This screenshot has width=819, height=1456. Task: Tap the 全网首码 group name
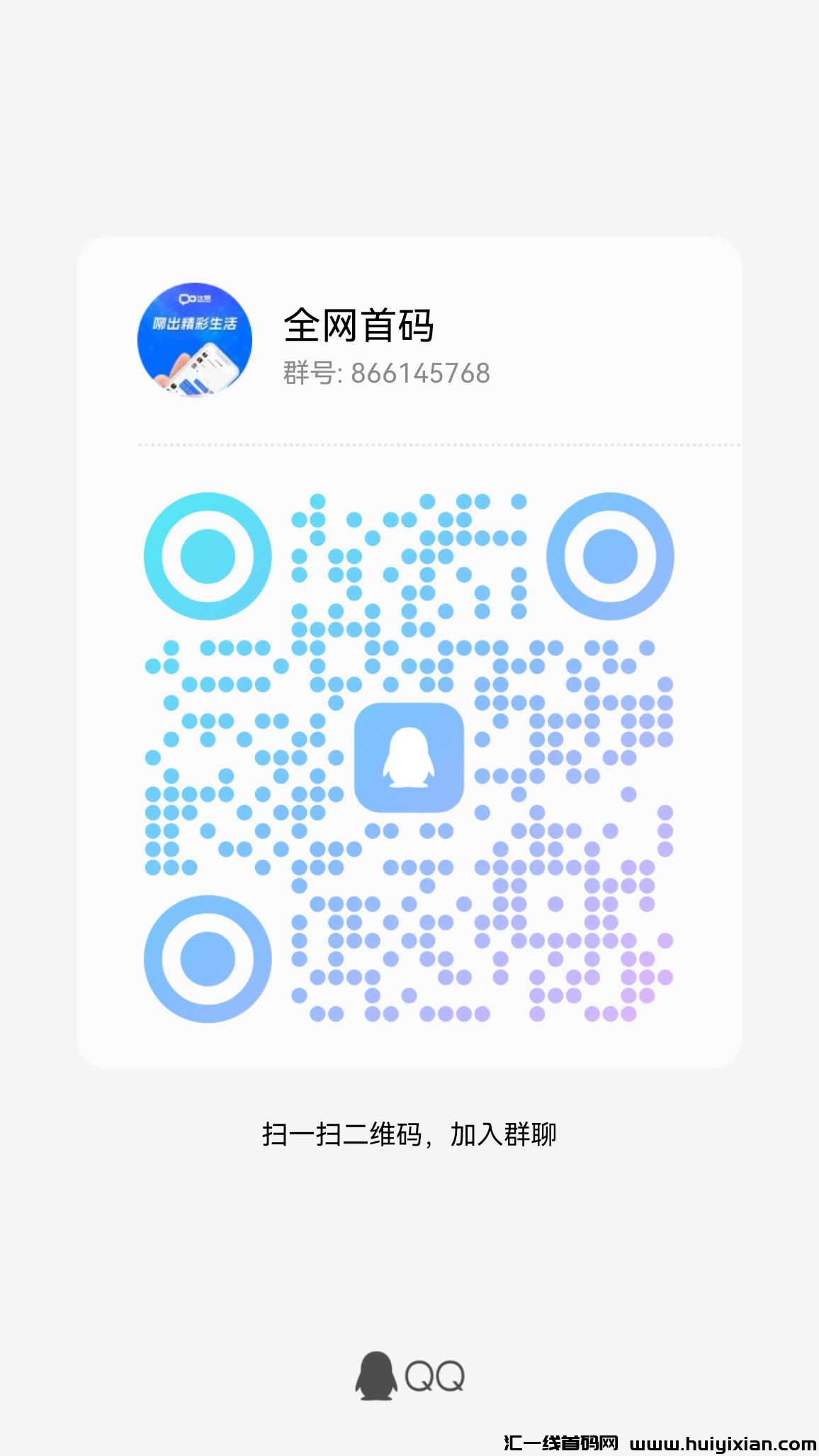click(358, 325)
